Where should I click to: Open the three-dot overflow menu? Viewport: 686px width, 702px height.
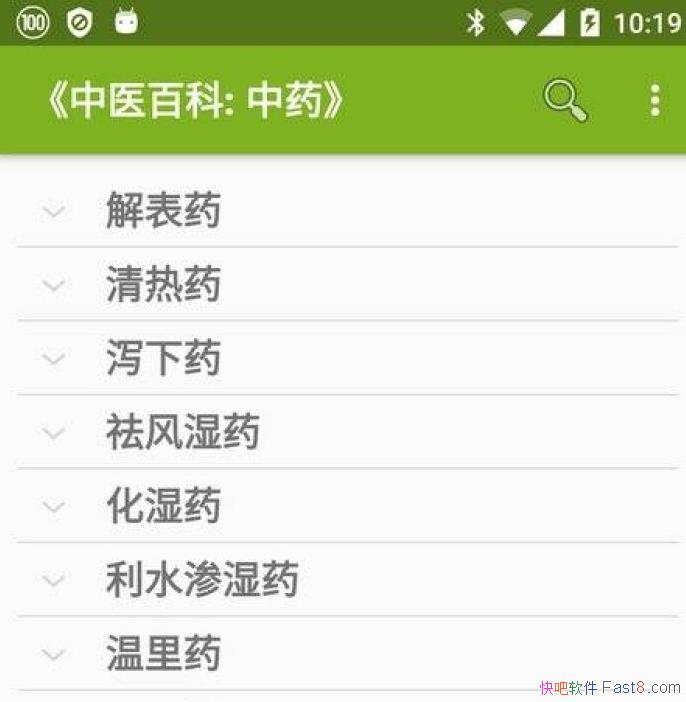(655, 100)
